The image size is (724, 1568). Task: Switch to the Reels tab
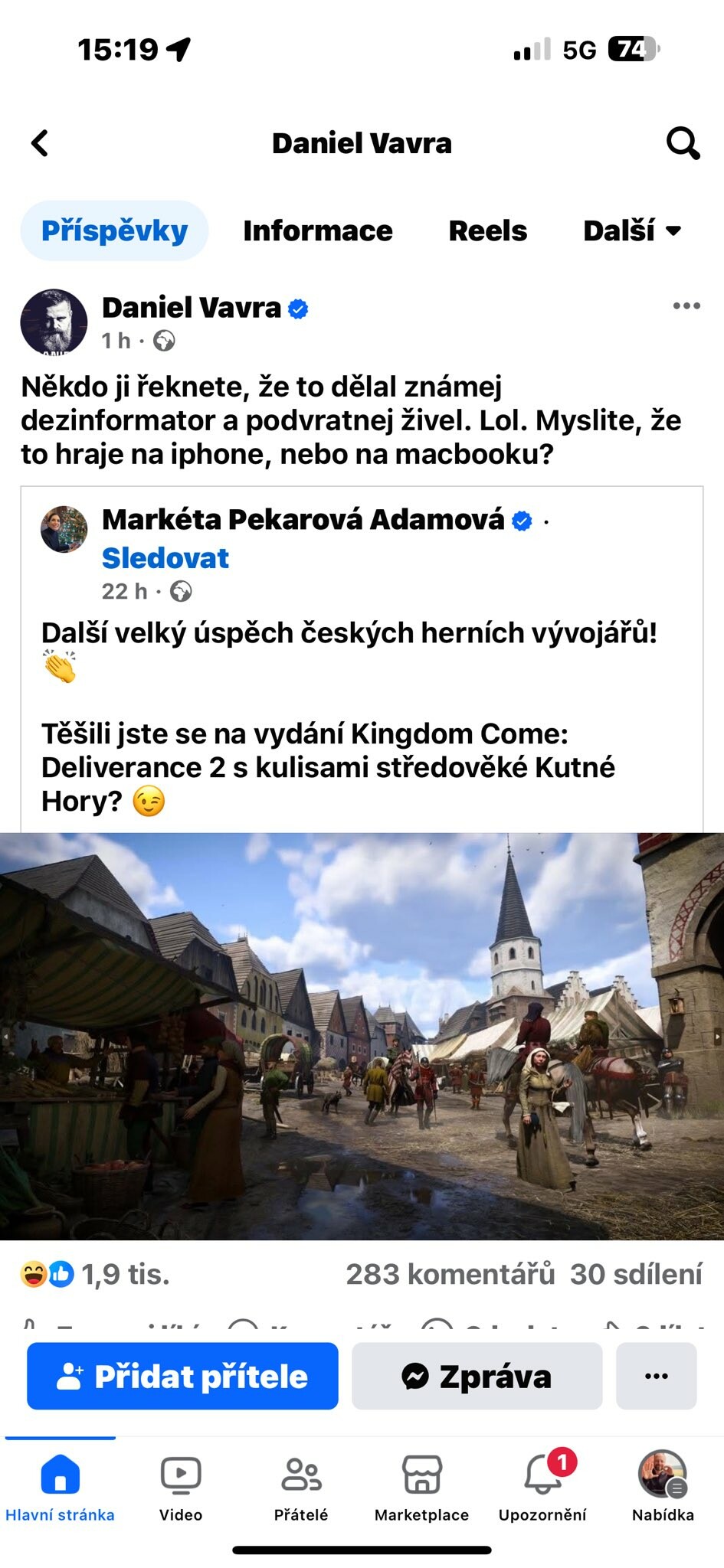coord(488,230)
